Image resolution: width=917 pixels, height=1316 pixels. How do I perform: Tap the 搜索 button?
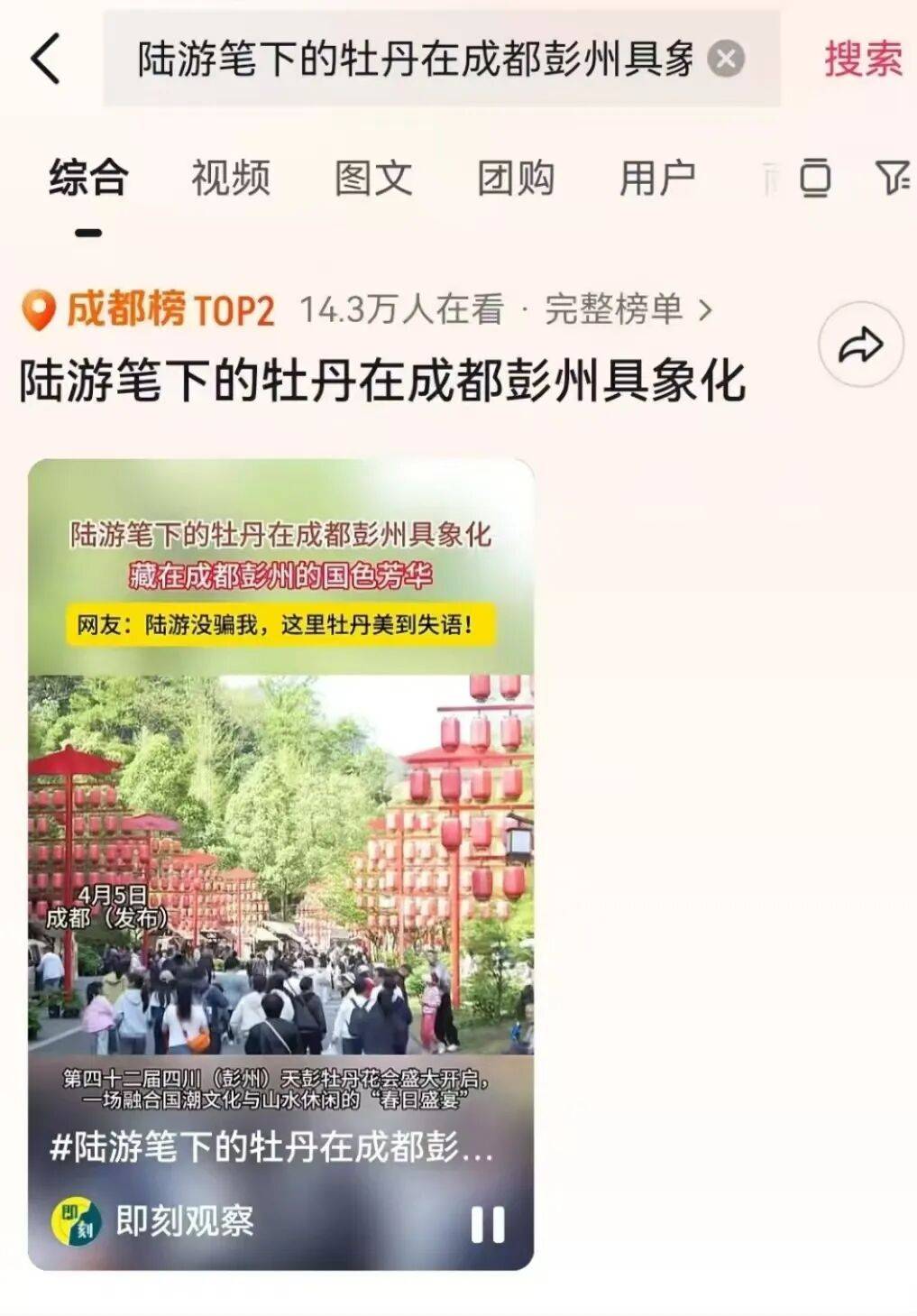(x=862, y=60)
